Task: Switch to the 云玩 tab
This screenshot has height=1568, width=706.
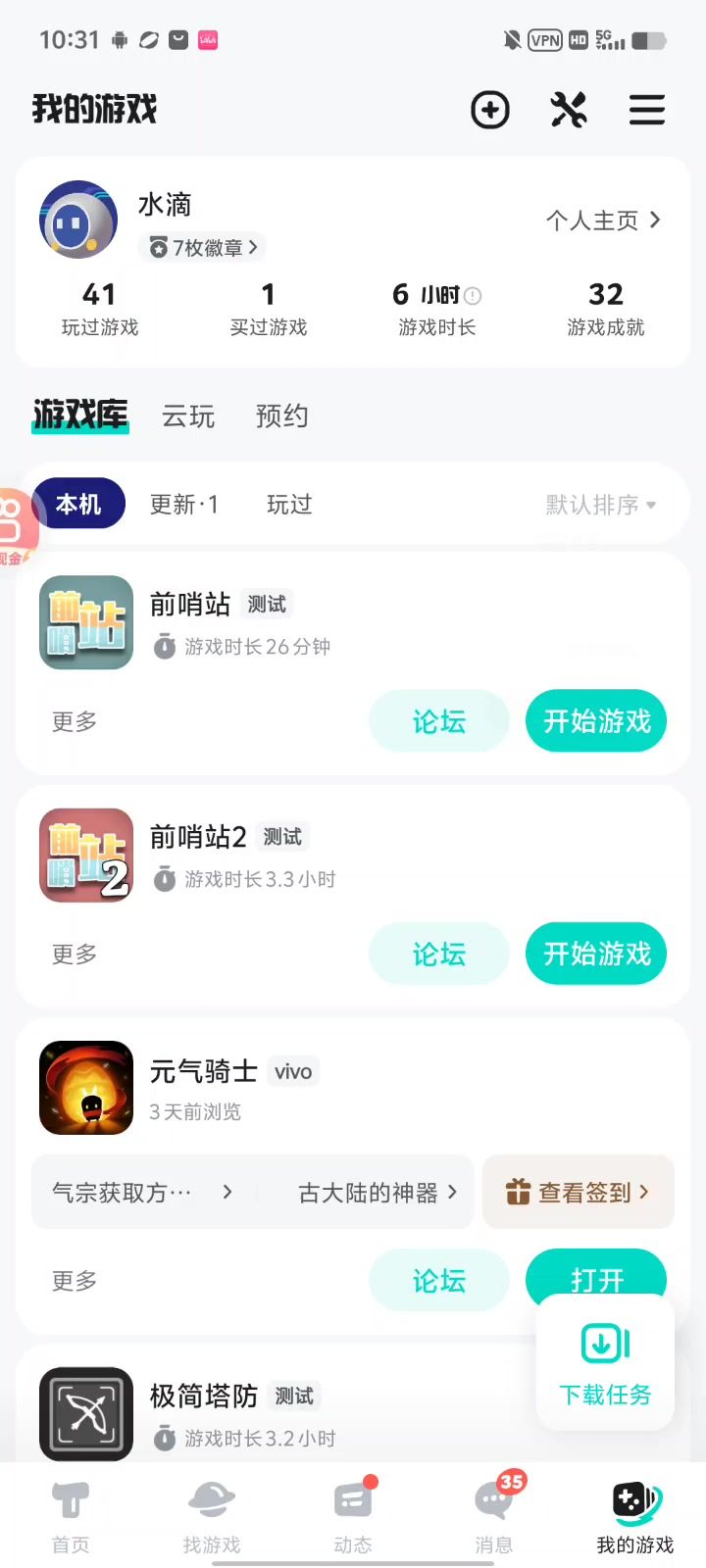Action: click(188, 416)
